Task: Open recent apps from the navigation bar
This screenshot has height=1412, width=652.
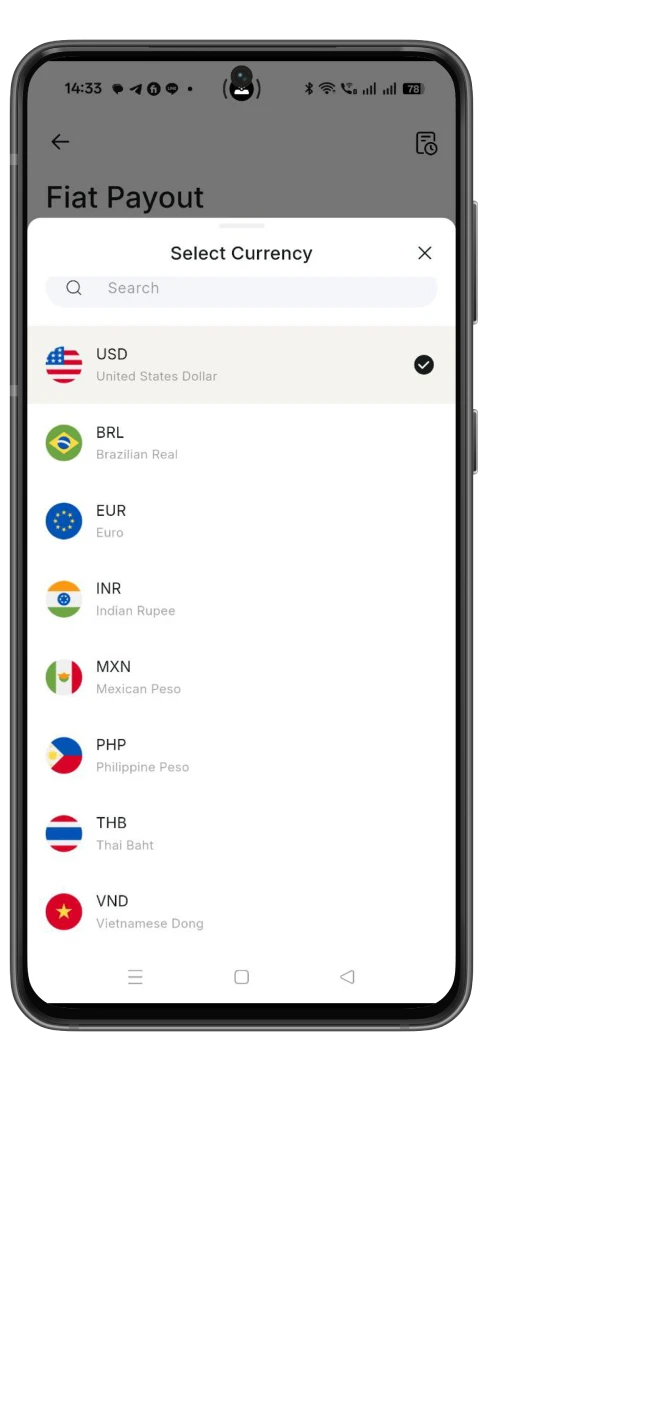Action: pos(135,977)
